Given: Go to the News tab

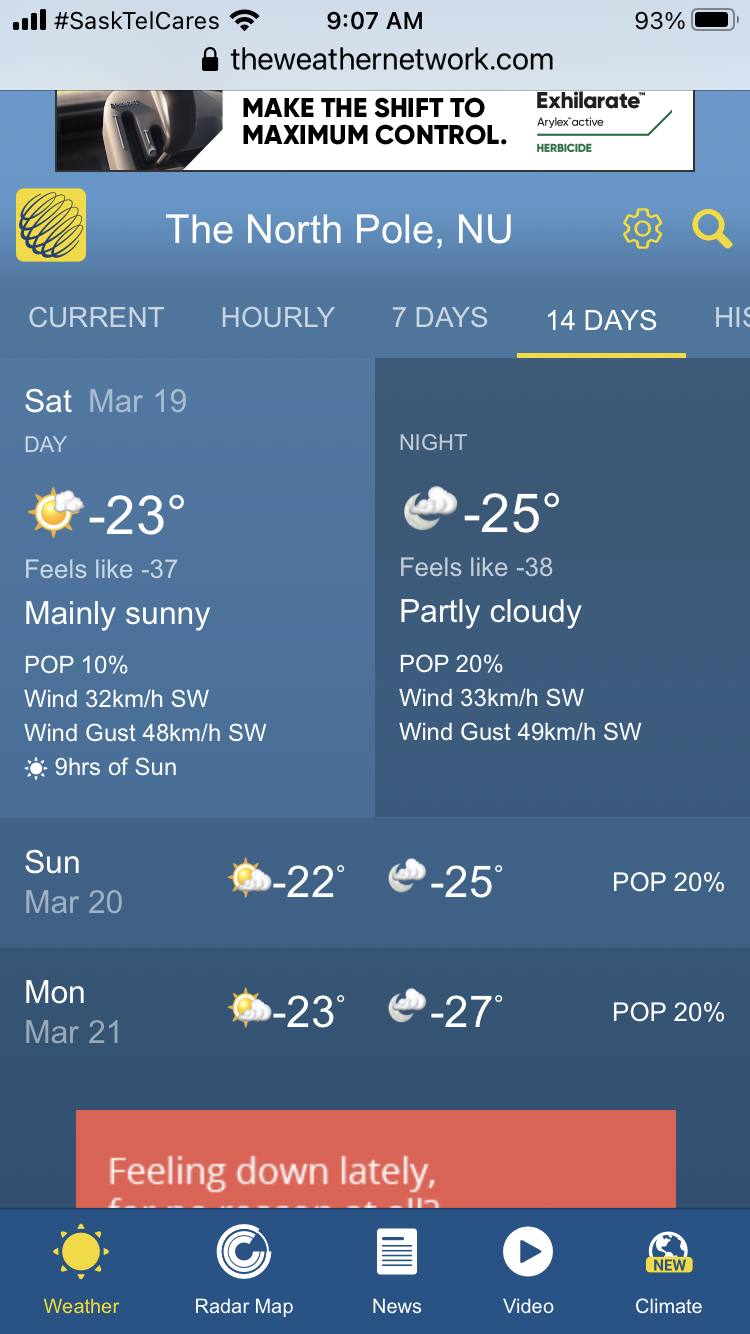Looking at the screenshot, I should pyautogui.click(x=397, y=1270).
